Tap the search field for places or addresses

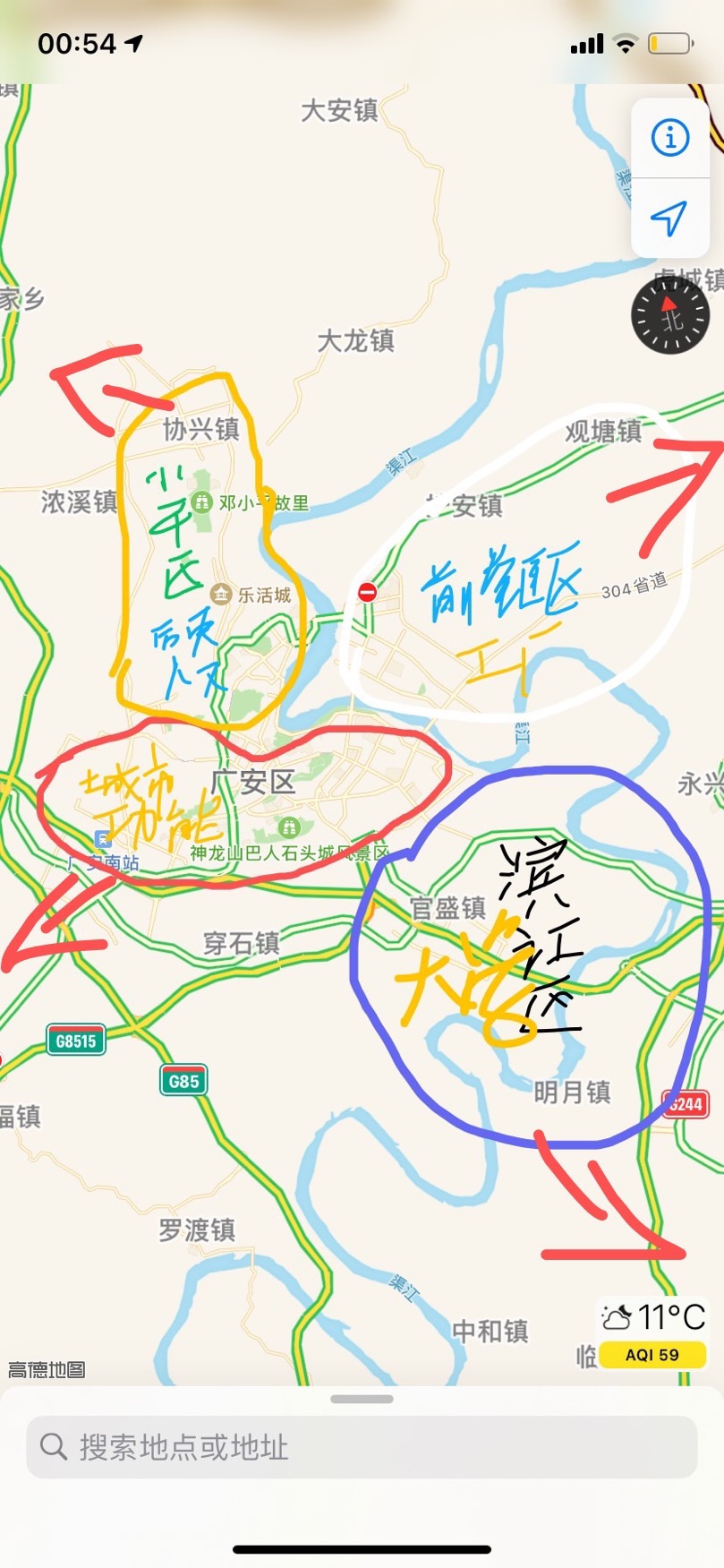pos(362,1446)
